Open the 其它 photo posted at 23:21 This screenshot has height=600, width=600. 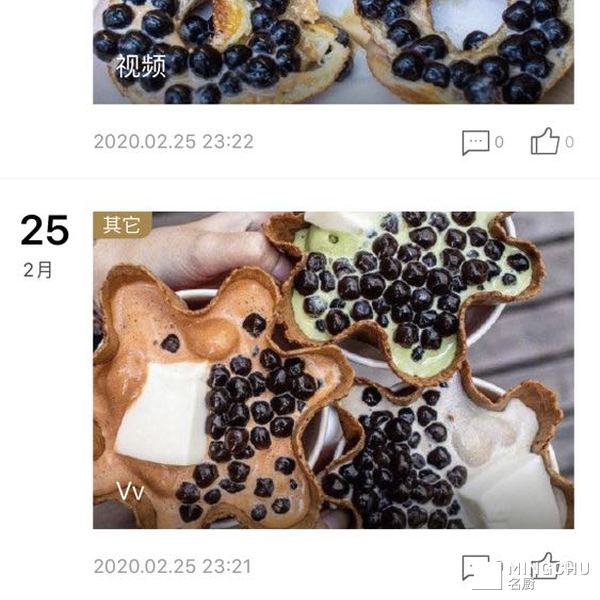point(333,370)
